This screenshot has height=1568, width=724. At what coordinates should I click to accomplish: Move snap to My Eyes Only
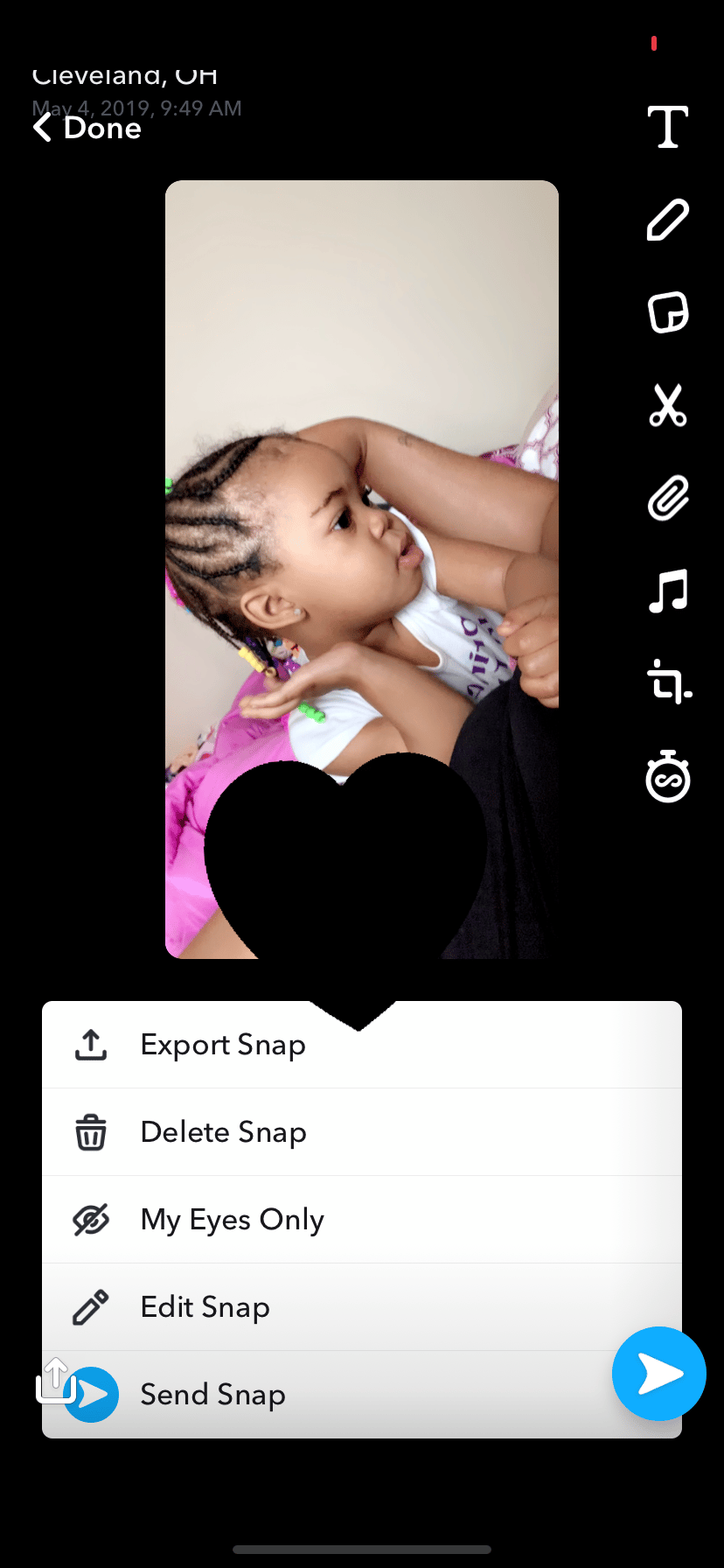tap(232, 1220)
